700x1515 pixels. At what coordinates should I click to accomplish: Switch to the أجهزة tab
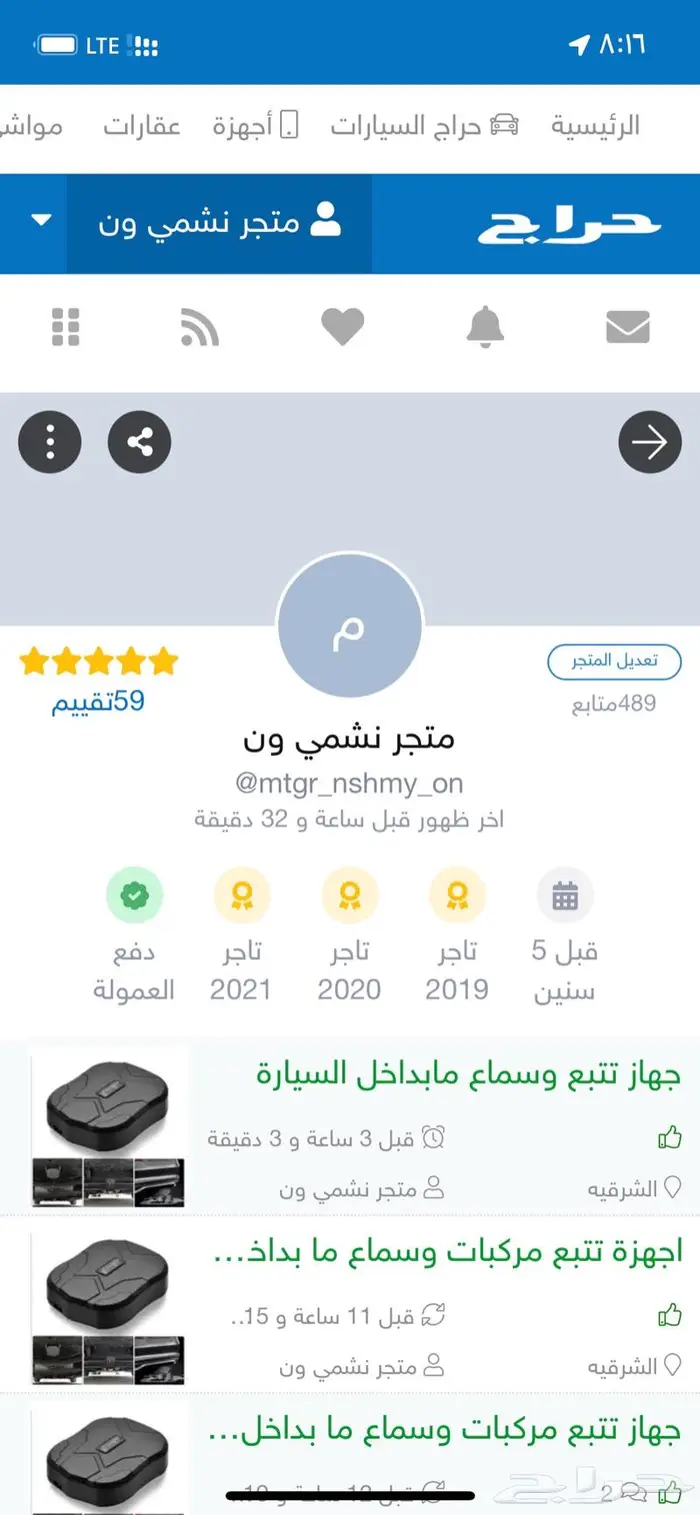click(255, 126)
